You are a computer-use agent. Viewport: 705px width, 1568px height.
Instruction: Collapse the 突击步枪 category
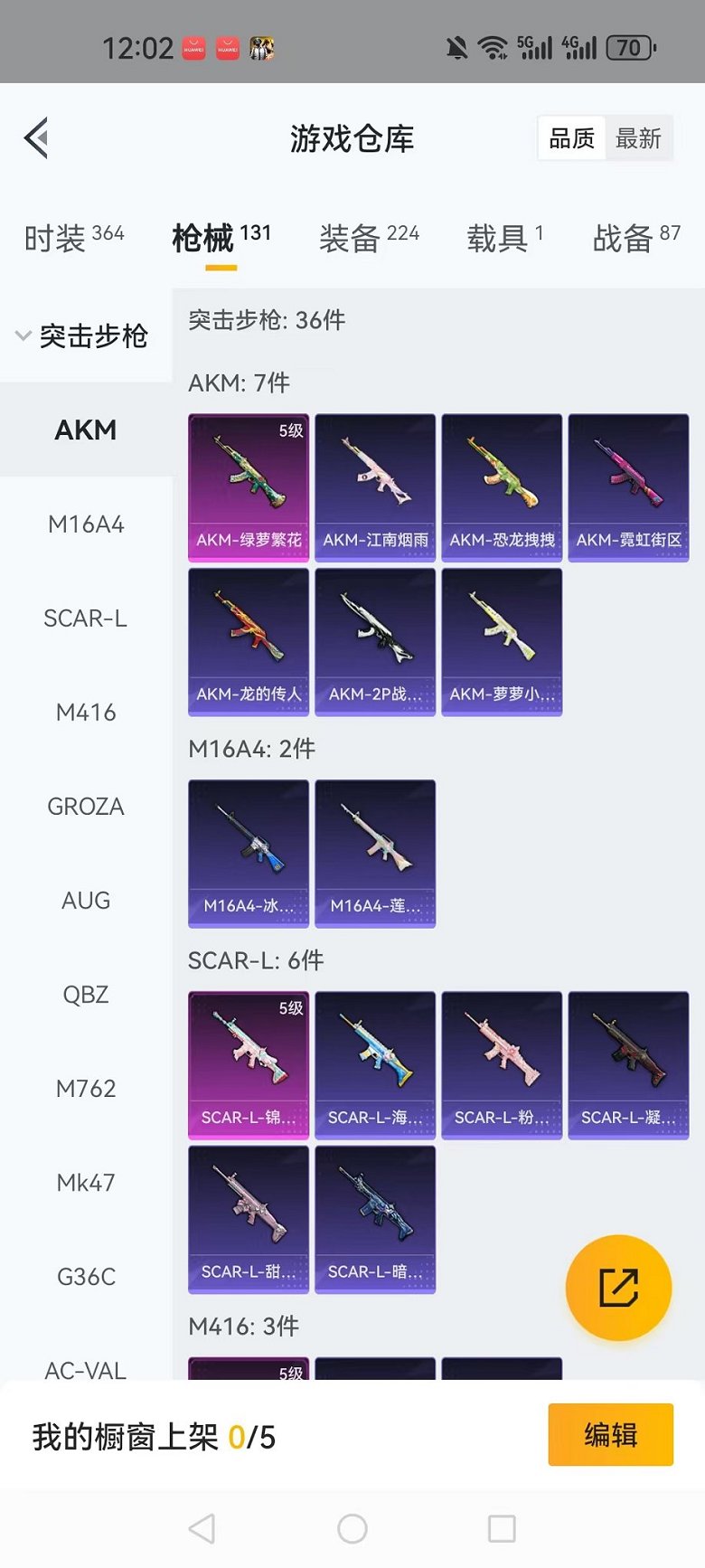[x=81, y=335]
